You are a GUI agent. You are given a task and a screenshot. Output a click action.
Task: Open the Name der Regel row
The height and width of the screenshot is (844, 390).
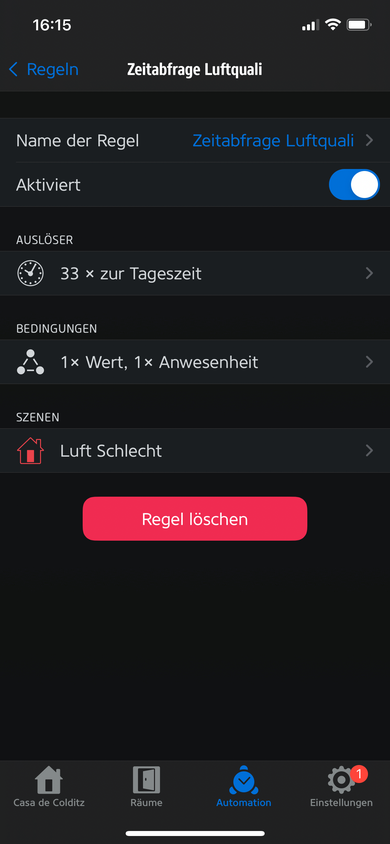click(195, 140)
